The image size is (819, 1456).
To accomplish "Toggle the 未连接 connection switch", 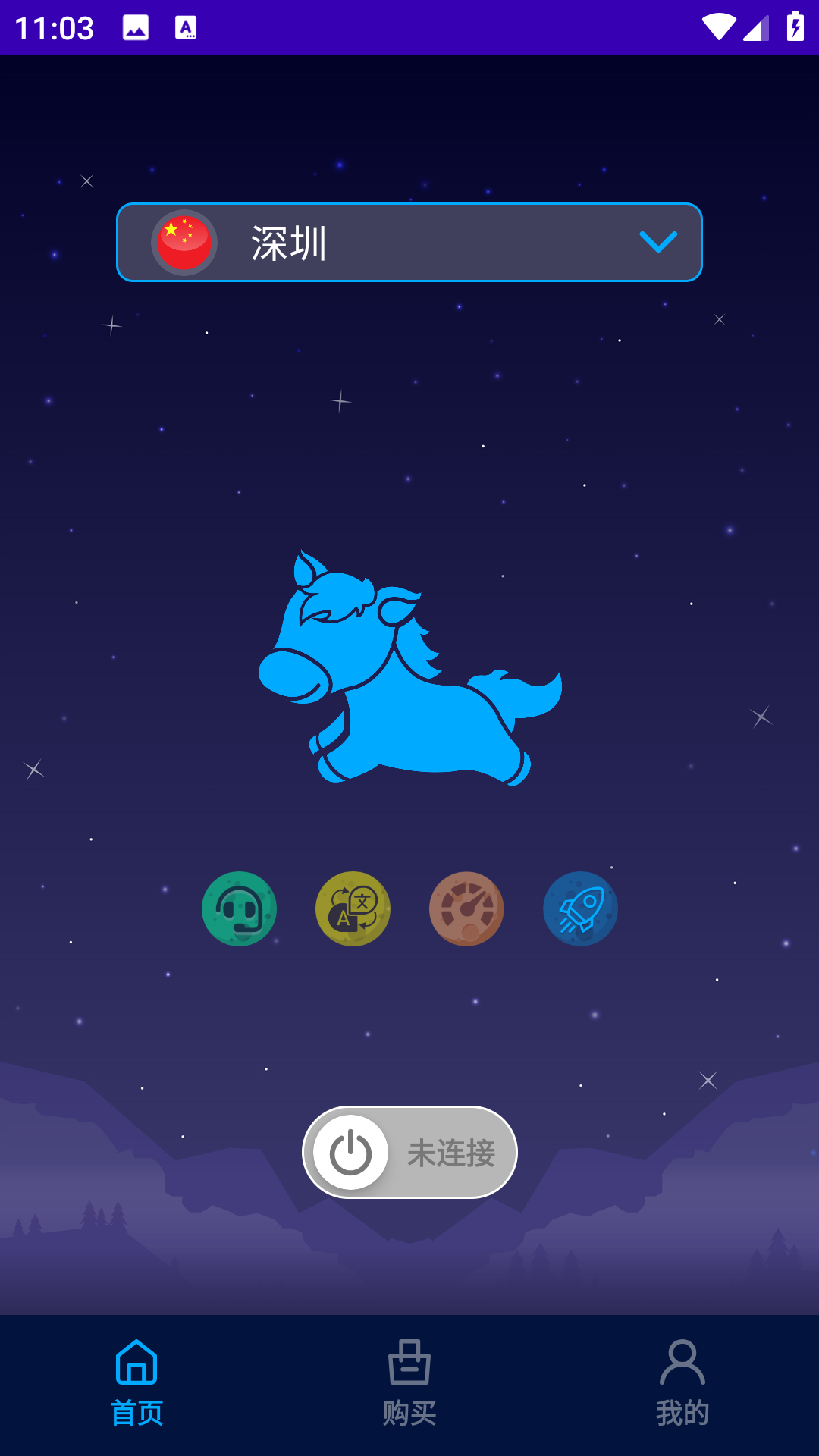I will click(x=409, y=1152).
